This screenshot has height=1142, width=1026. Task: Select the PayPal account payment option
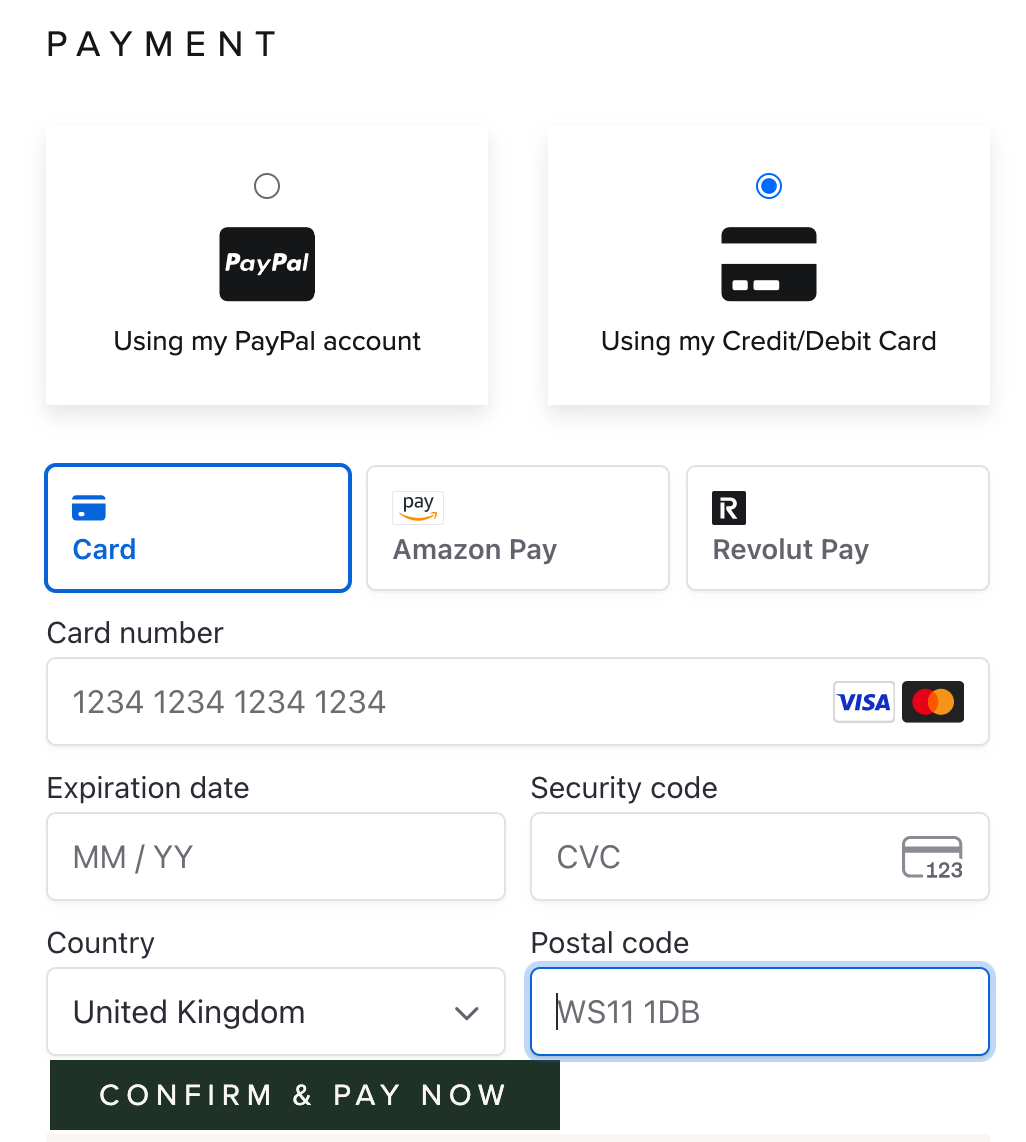[x=267, y=186]
